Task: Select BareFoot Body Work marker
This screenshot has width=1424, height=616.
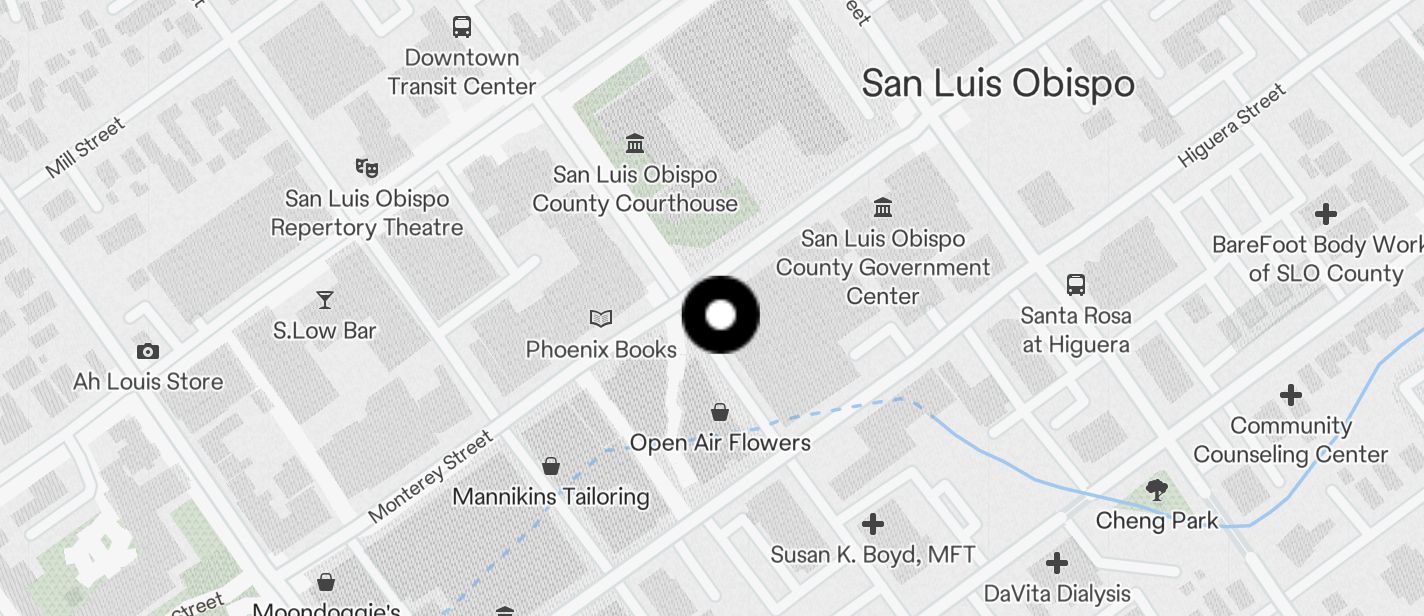Action: pyautogui.click(x=1326, y=214)
